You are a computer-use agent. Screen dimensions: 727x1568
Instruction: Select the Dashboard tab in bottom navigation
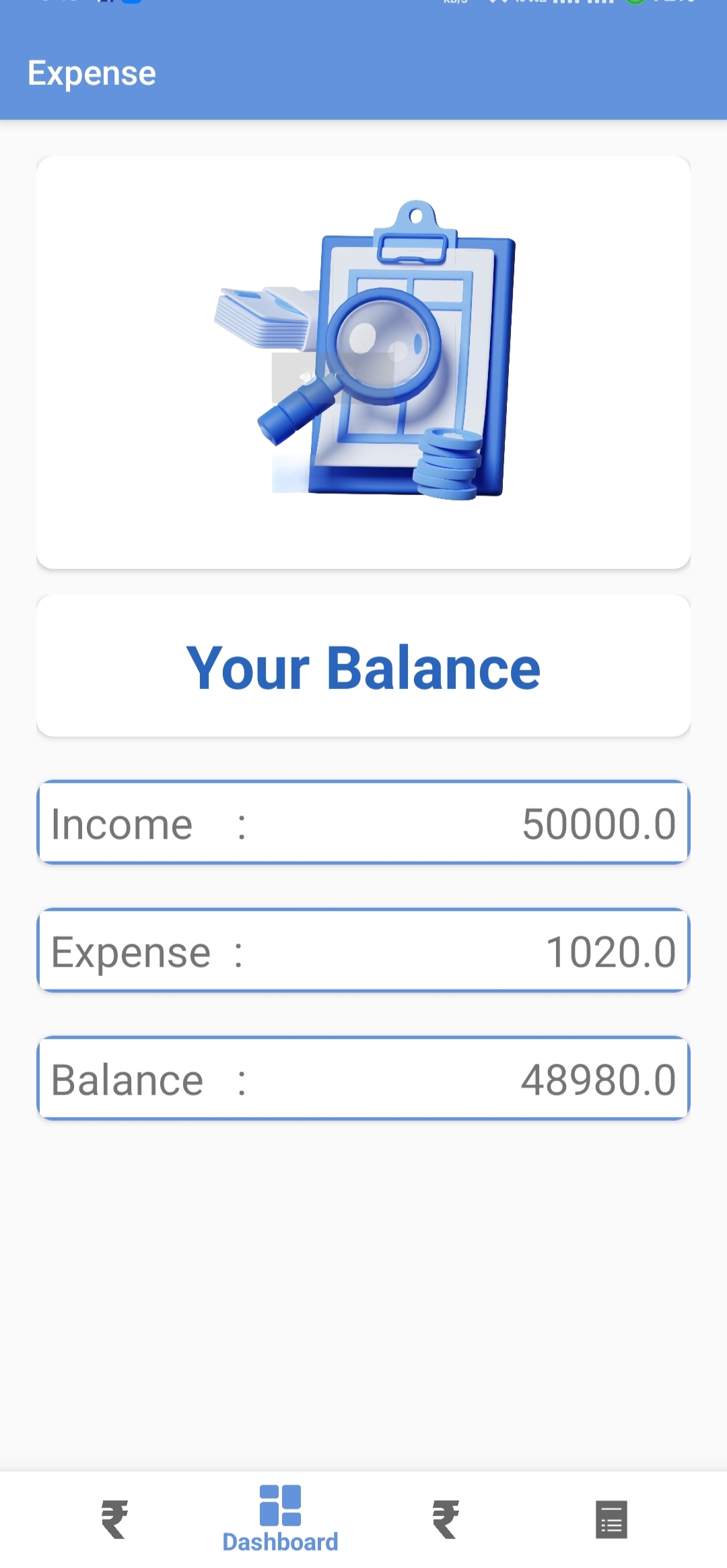[x=280, y=1519]
